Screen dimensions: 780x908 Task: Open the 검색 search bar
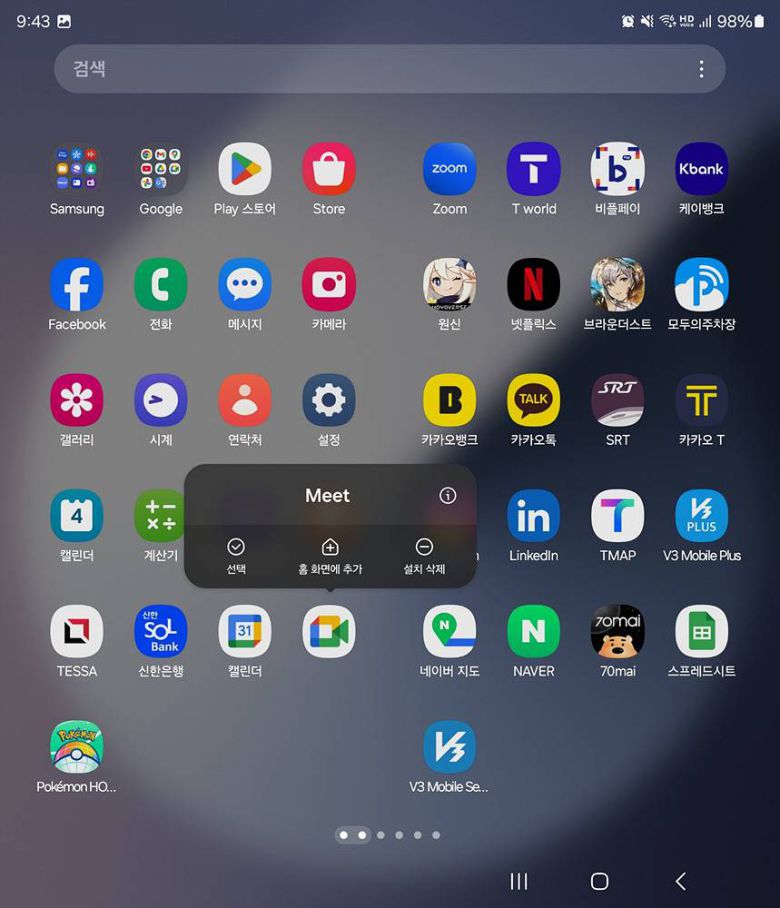(370, 69)
